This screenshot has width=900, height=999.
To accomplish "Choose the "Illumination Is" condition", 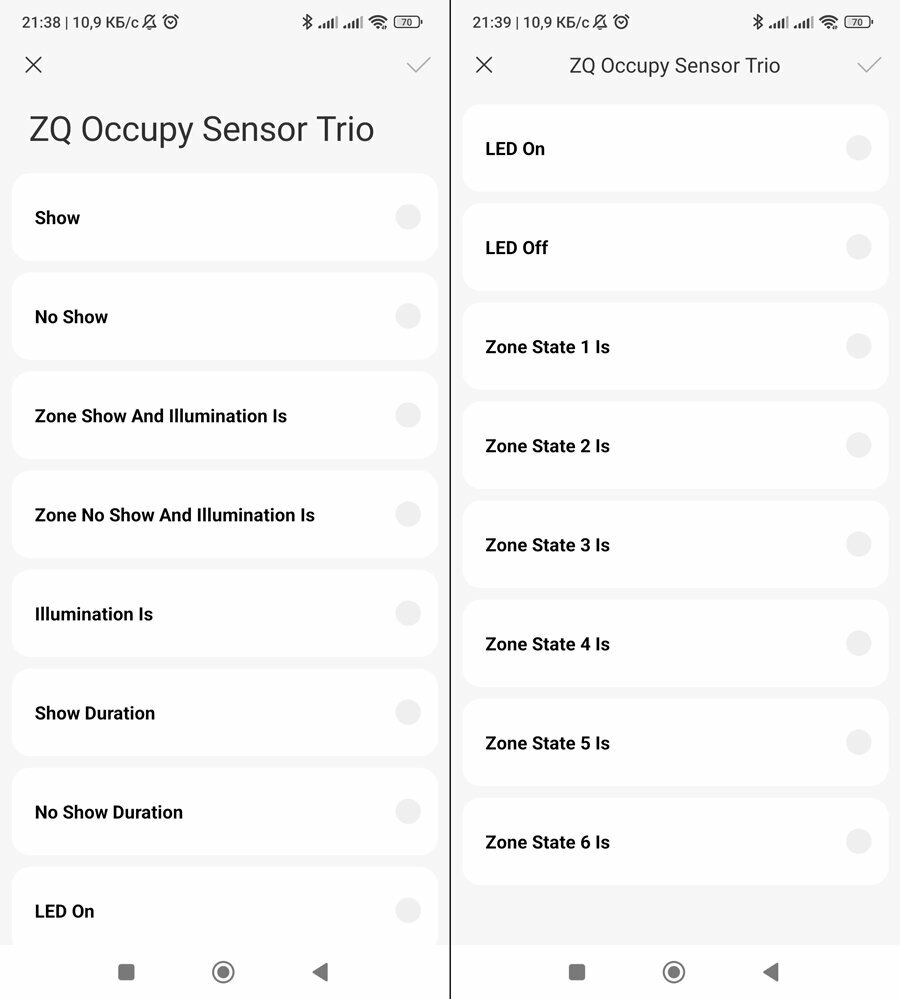I will [224, 614].
